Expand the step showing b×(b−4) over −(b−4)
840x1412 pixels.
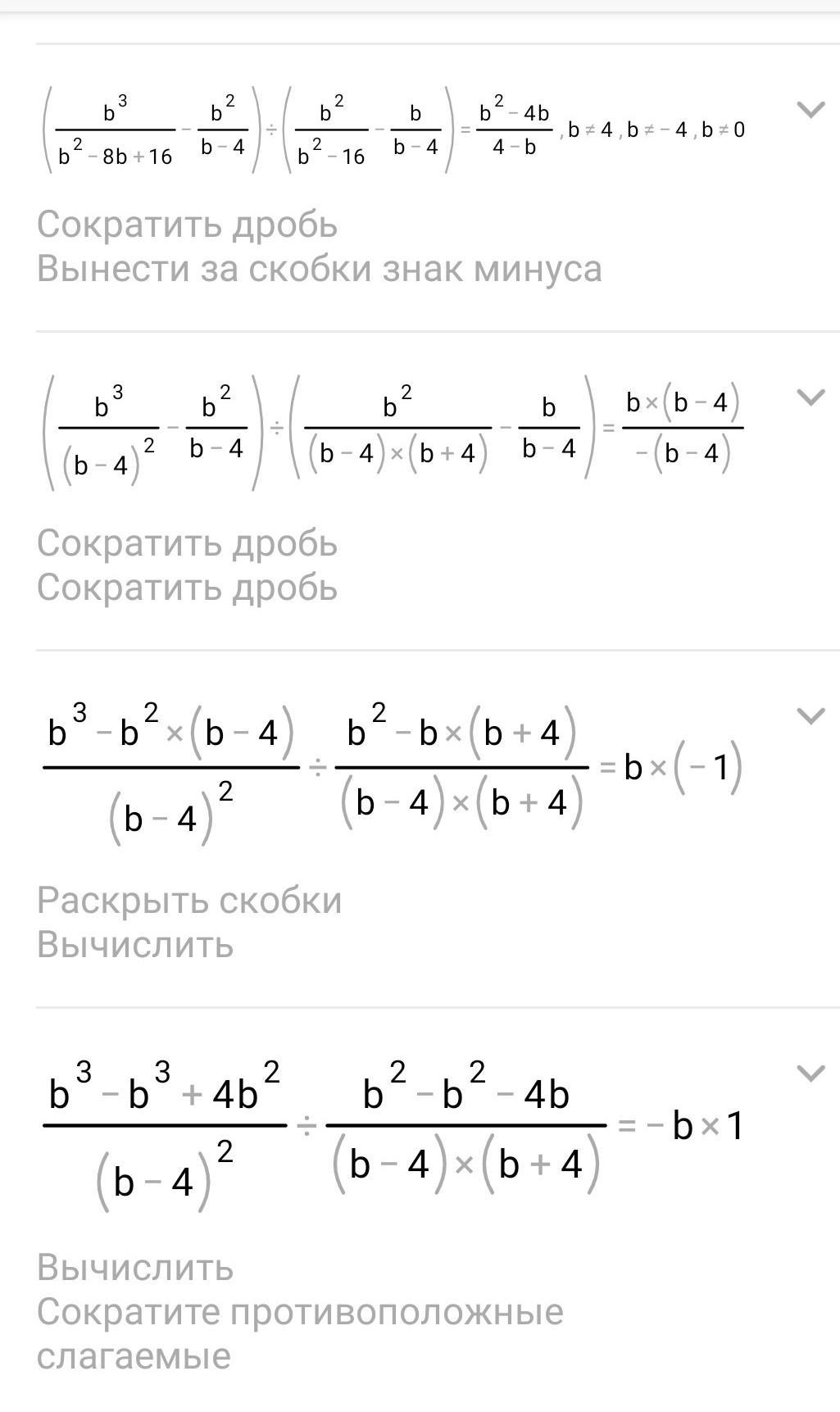[810, 397]
